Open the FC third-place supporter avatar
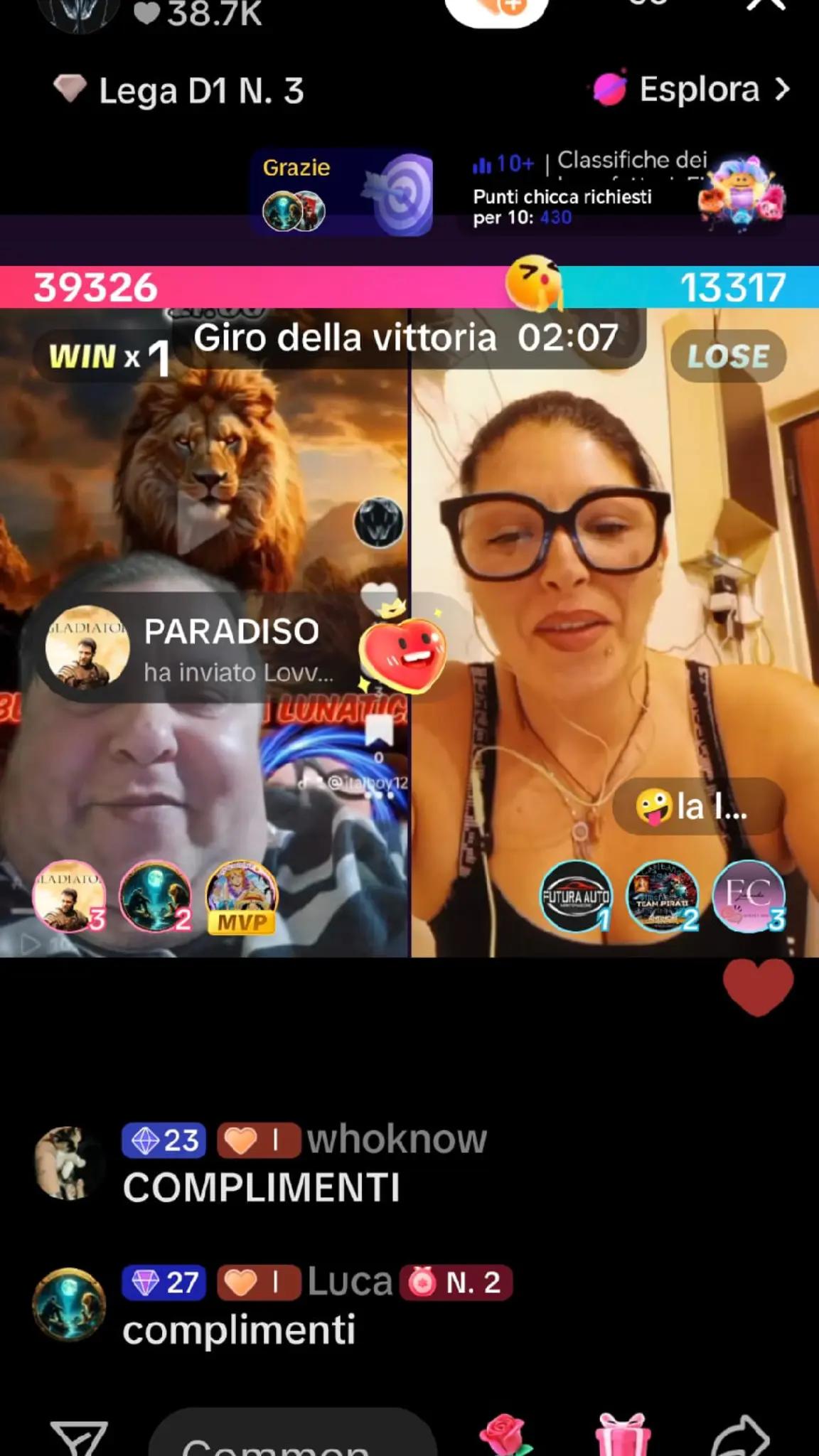Screen dimensions: 819x1456 pos(749,896)
